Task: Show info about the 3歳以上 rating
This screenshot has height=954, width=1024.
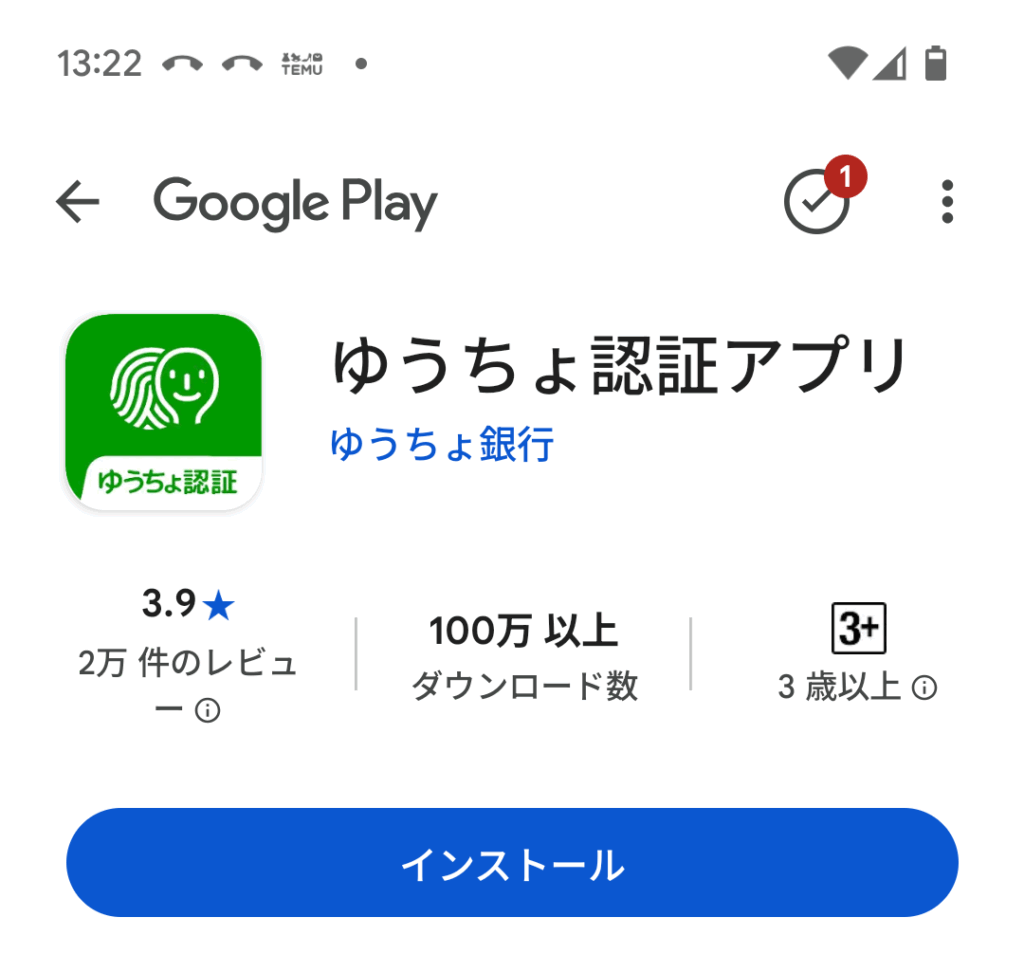Action: [x=927, y=688]
